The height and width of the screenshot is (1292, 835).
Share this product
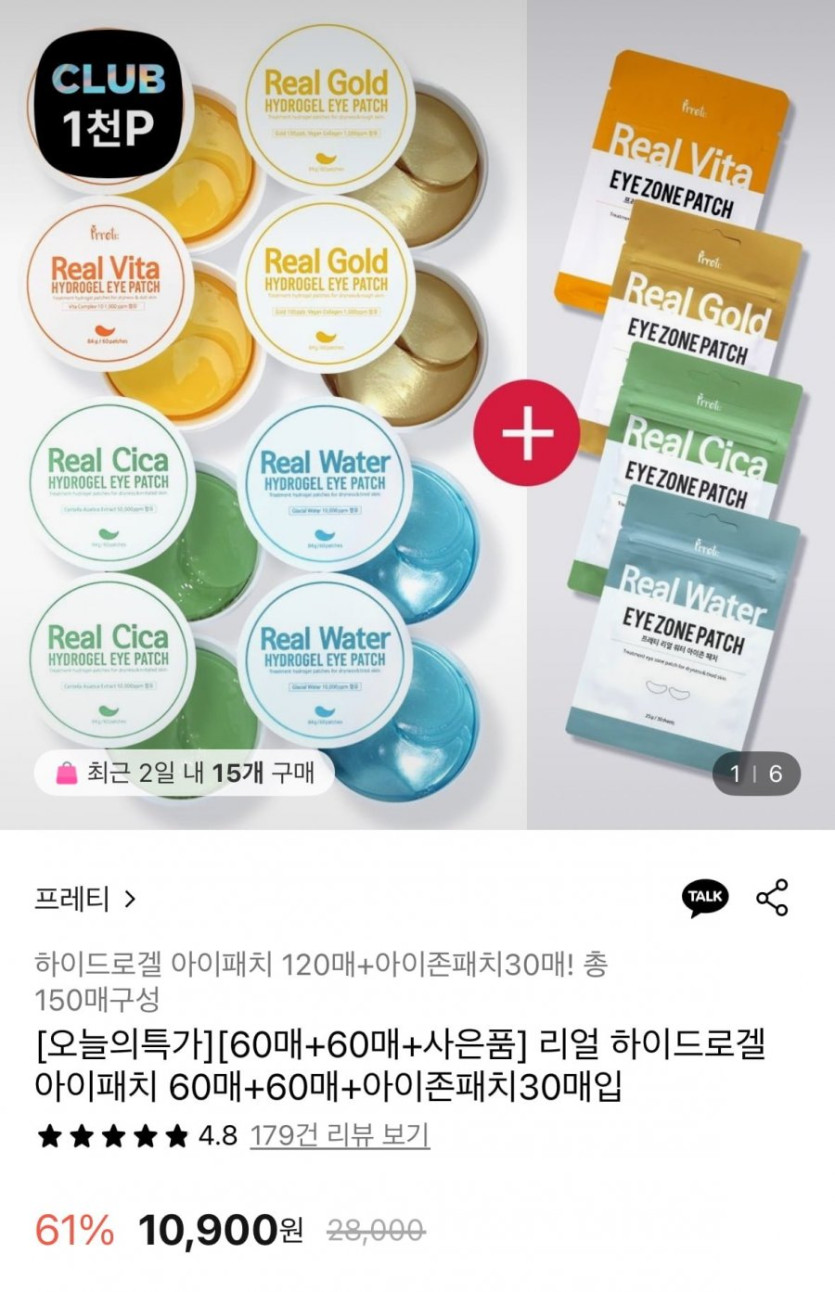tap(772, 897)
